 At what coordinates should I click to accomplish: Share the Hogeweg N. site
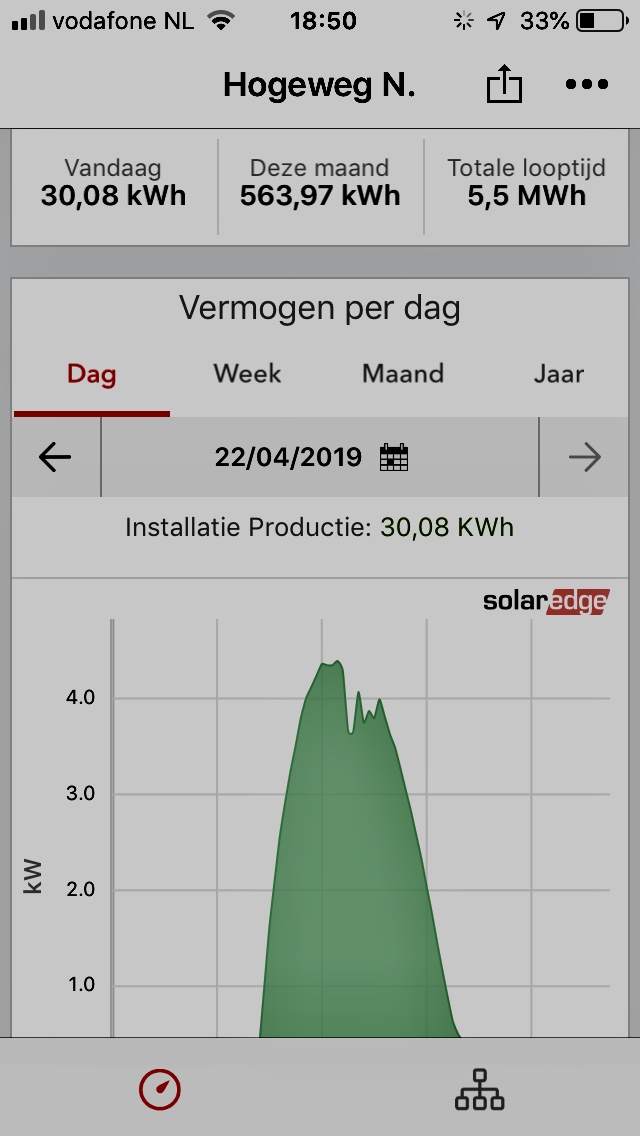point(504,83)
